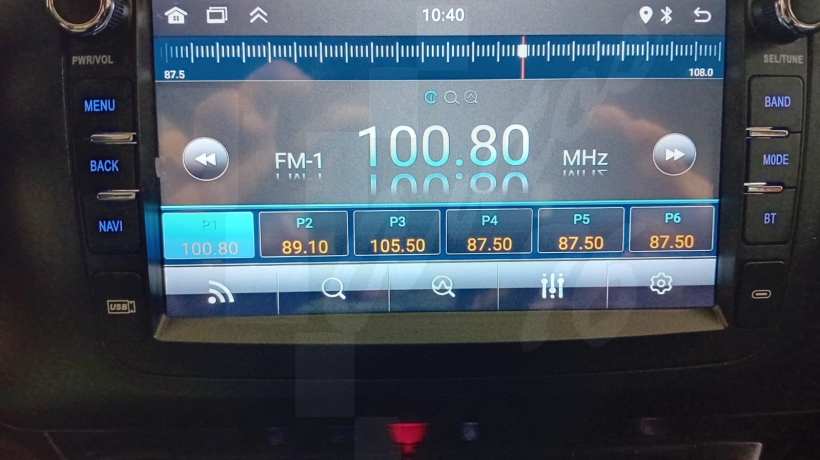The height and width of the screenshot is (460, 820).
Task: Go back with the return arrow
Action: coord(702,15)
